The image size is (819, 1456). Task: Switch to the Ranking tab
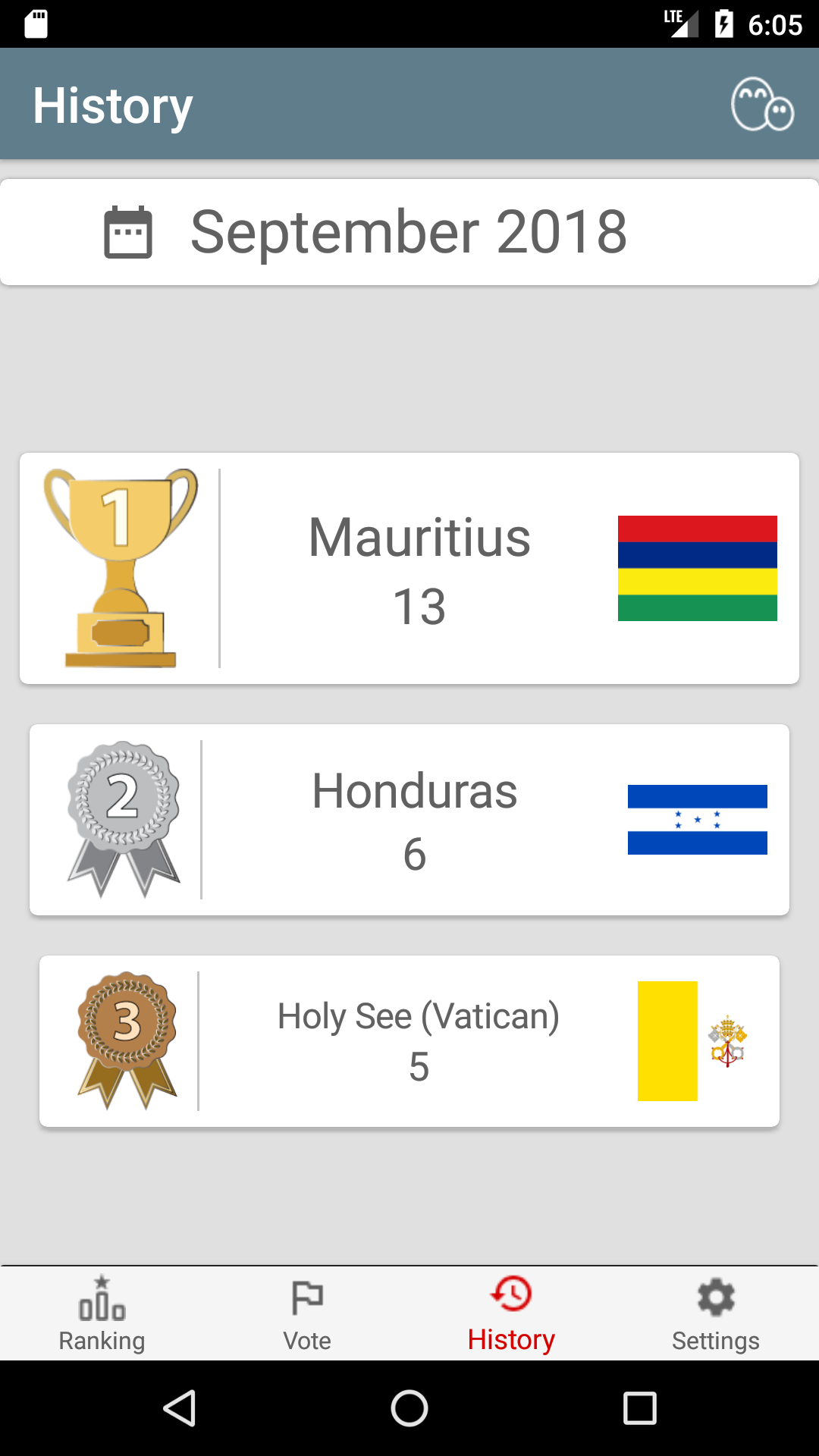[102, 1313]
